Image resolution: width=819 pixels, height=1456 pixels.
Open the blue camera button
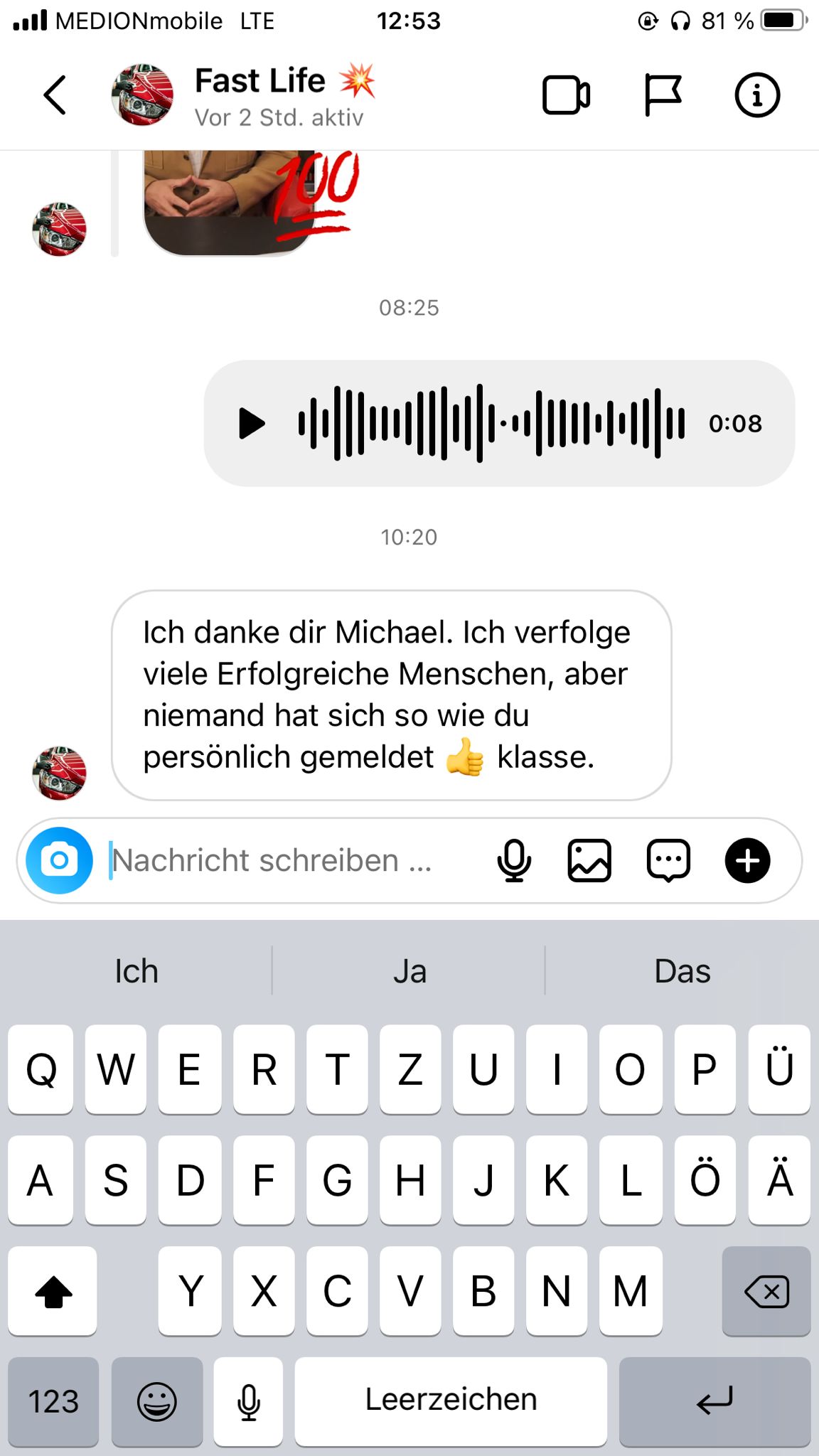(59, 860)
